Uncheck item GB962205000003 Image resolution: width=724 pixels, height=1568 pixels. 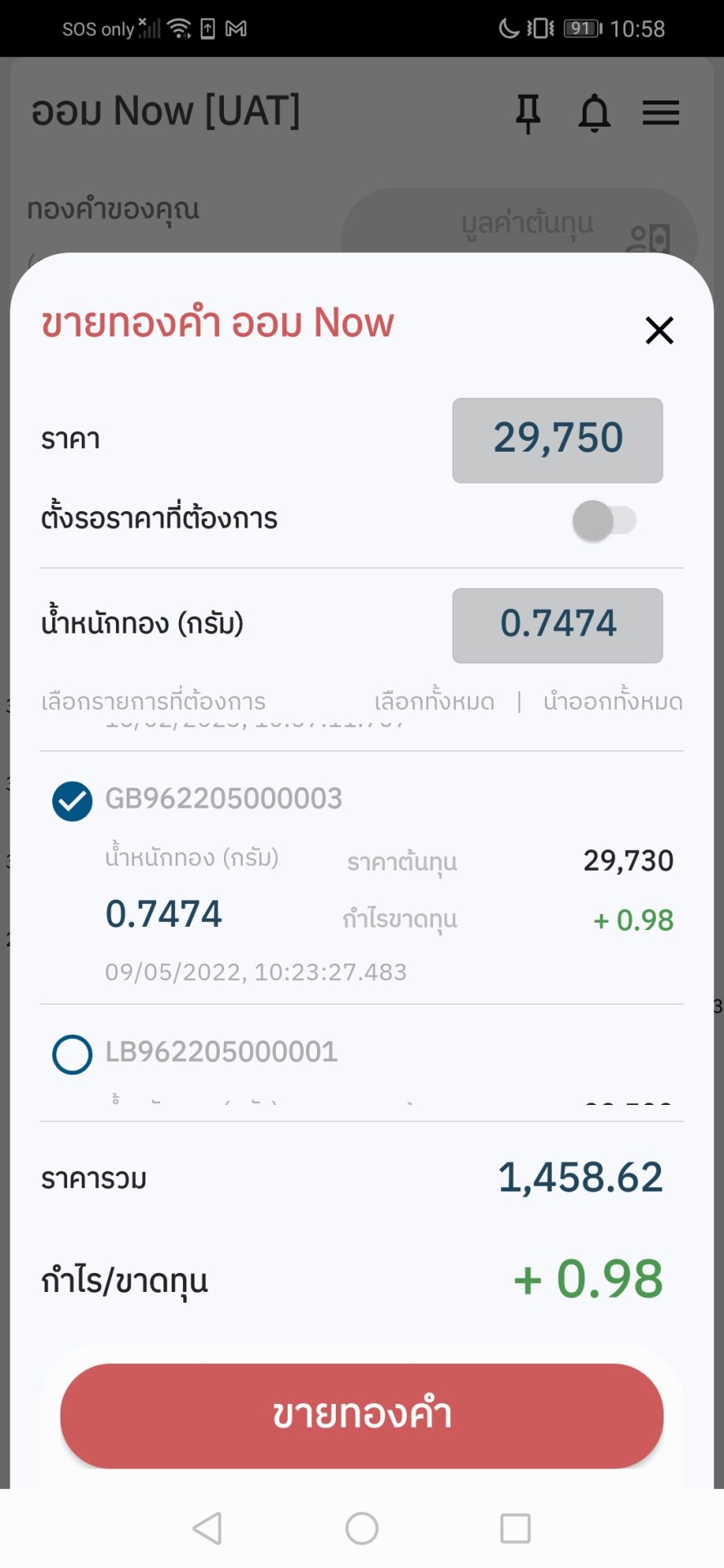click(x=73, y=801)
